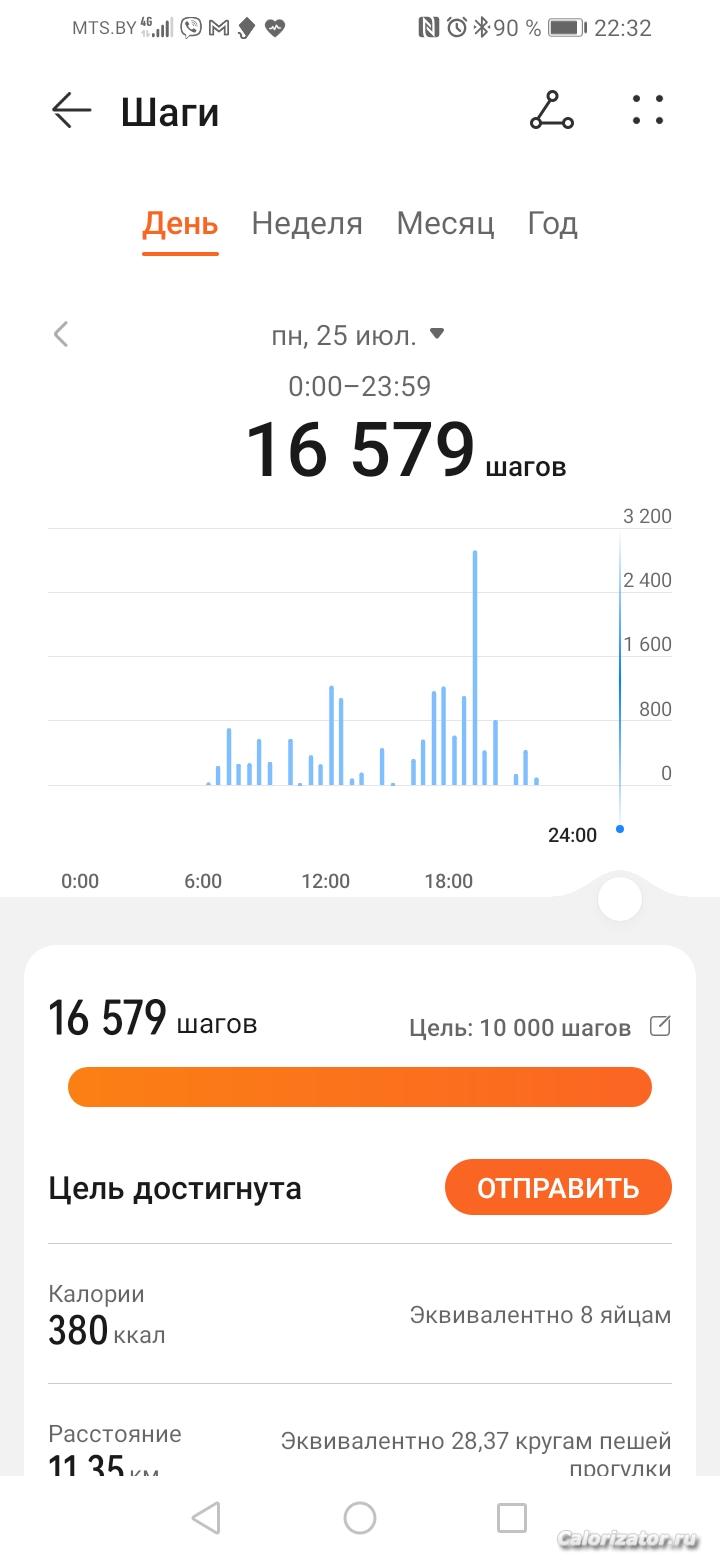Viewport: 720px width, 1560px height.
Task: Edit the 10 000 steps goal
Action: pyautogui.click(x=660, y=1026)
